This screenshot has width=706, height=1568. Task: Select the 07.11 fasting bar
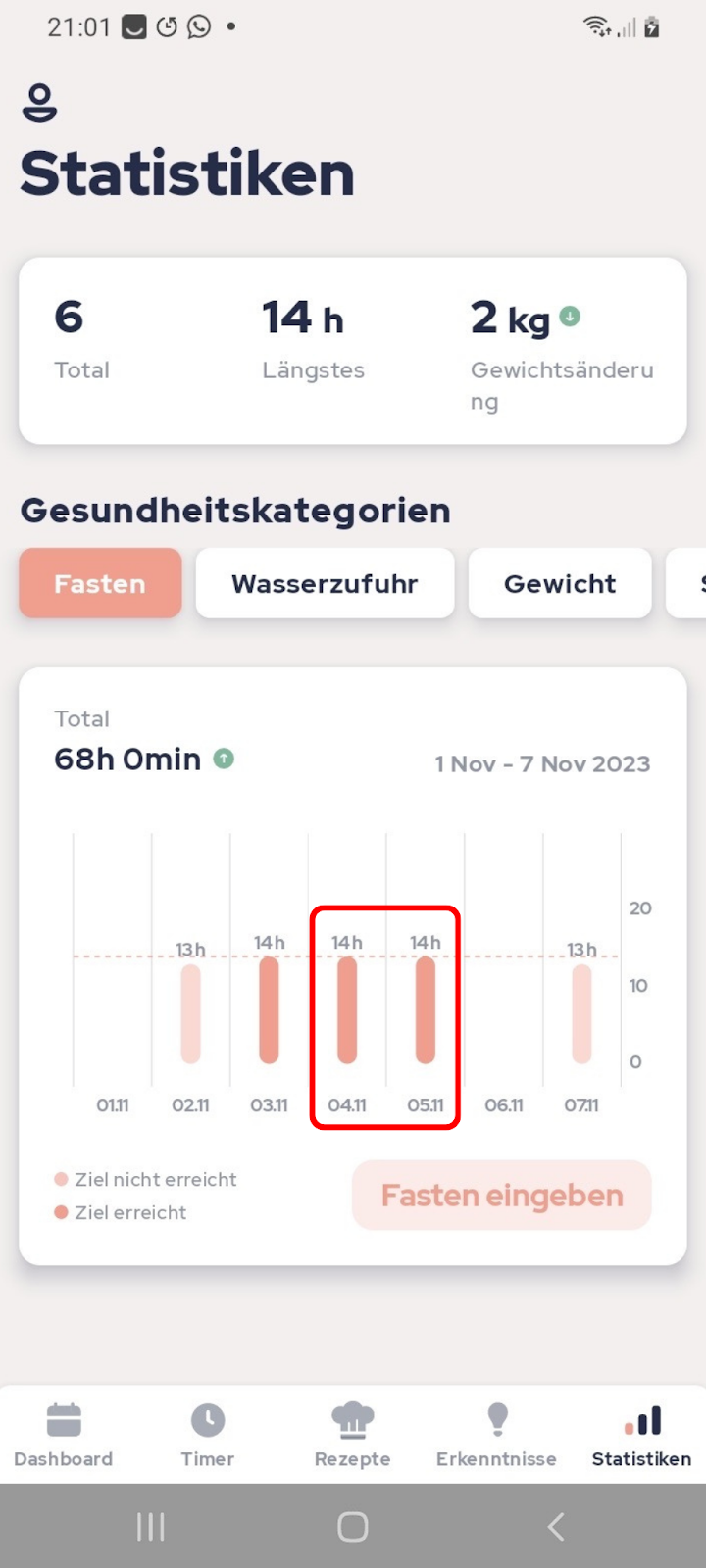581,1013
